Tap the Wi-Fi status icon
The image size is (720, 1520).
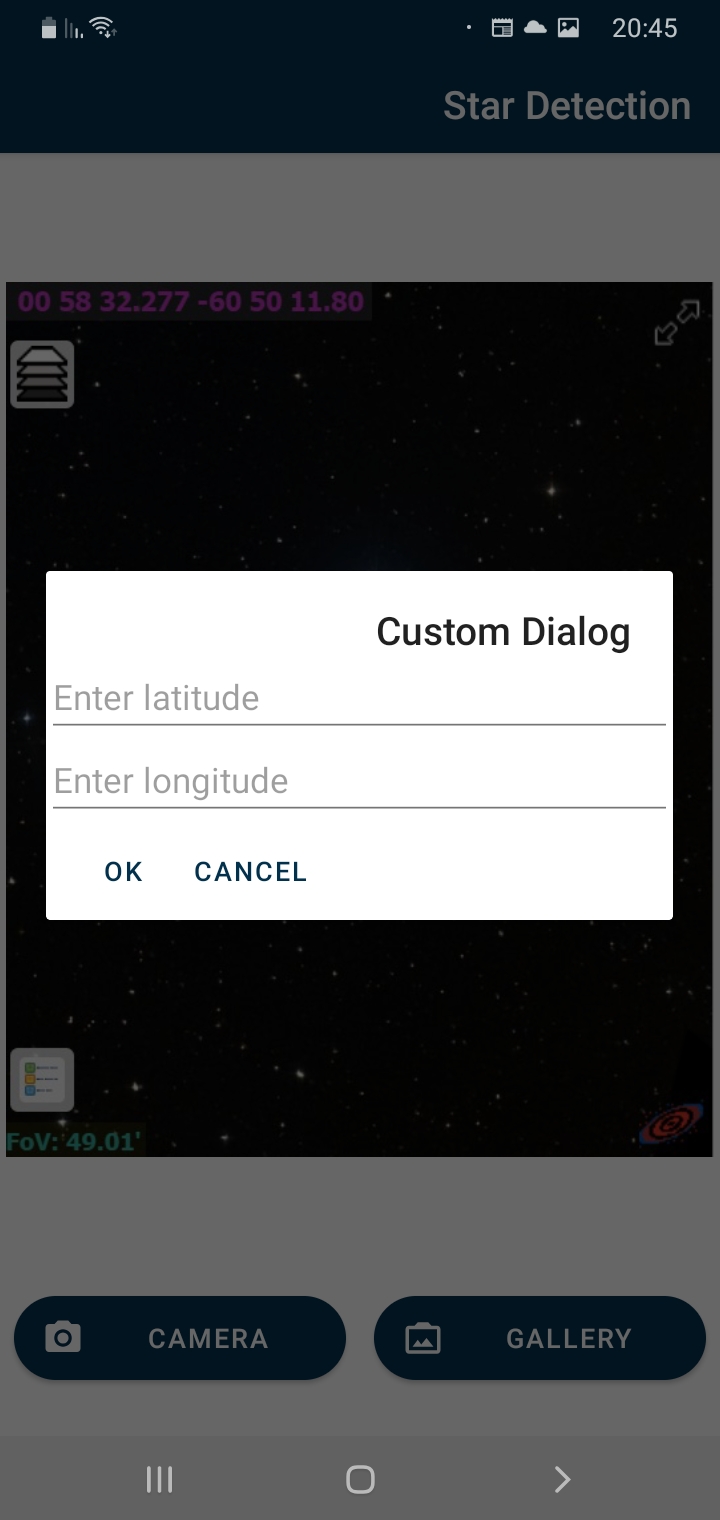pyautogui.click(x=100, y=26)
